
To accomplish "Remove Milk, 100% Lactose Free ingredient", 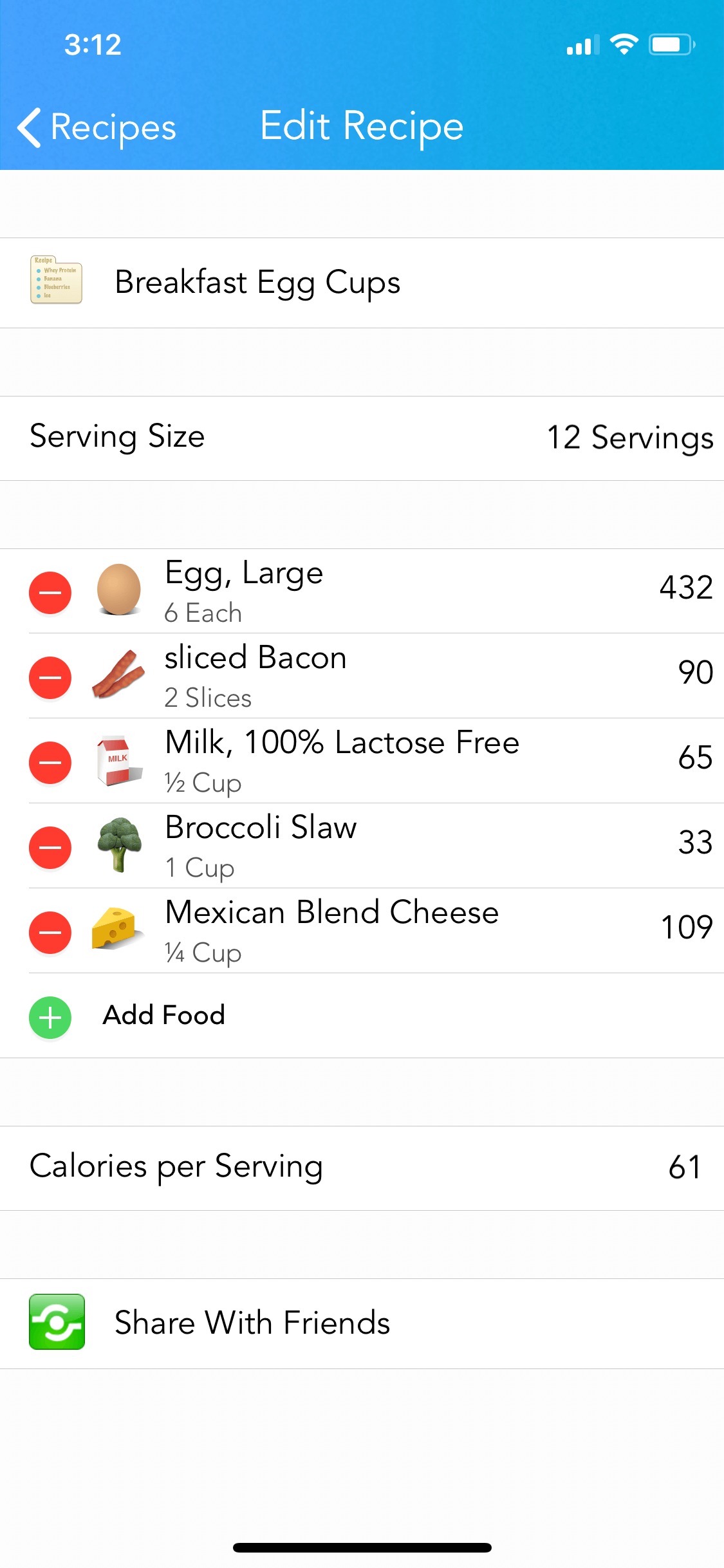I will pos(50,762).
